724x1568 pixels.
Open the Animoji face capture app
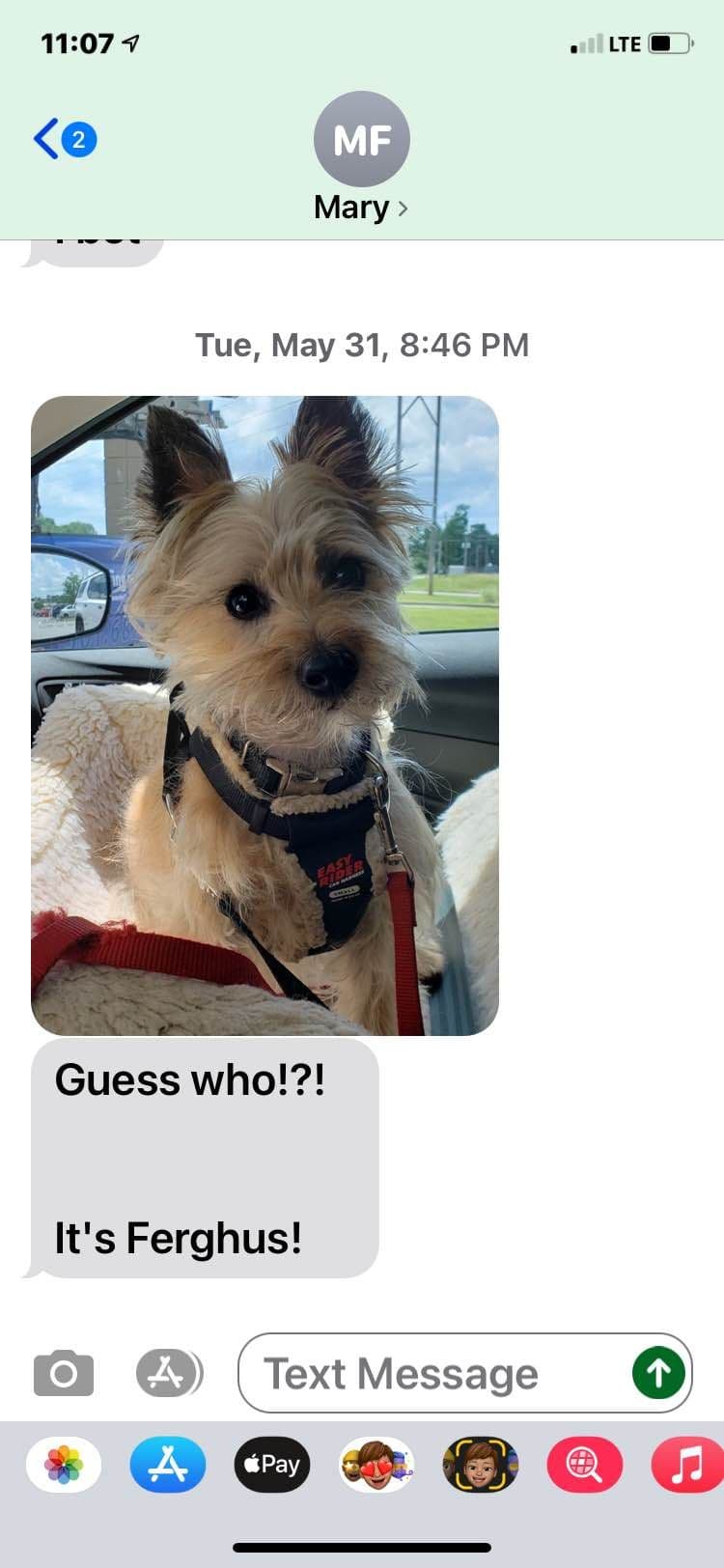(481, 1465)
